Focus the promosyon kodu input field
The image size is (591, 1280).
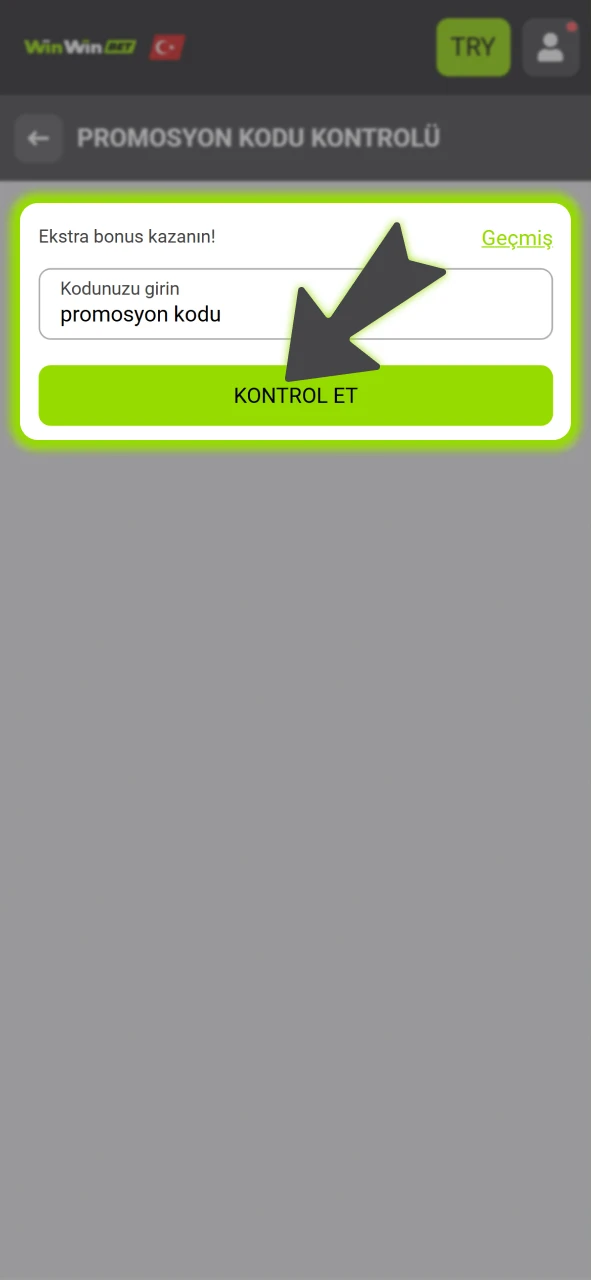pyautogui.click(x=295, y=304)
